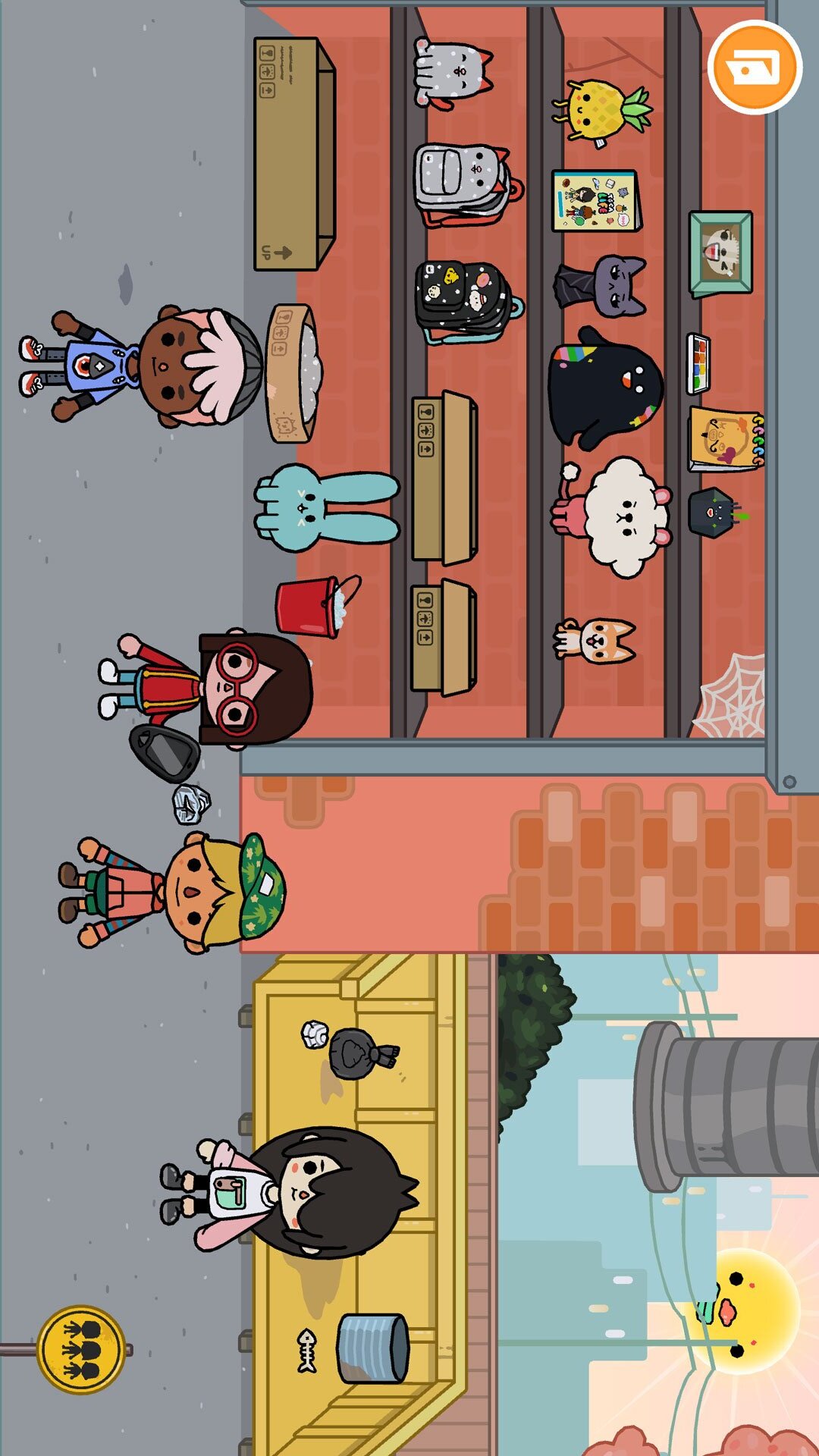
Task: Open the yellow character selection button
Action: [x=81, y=1349]
